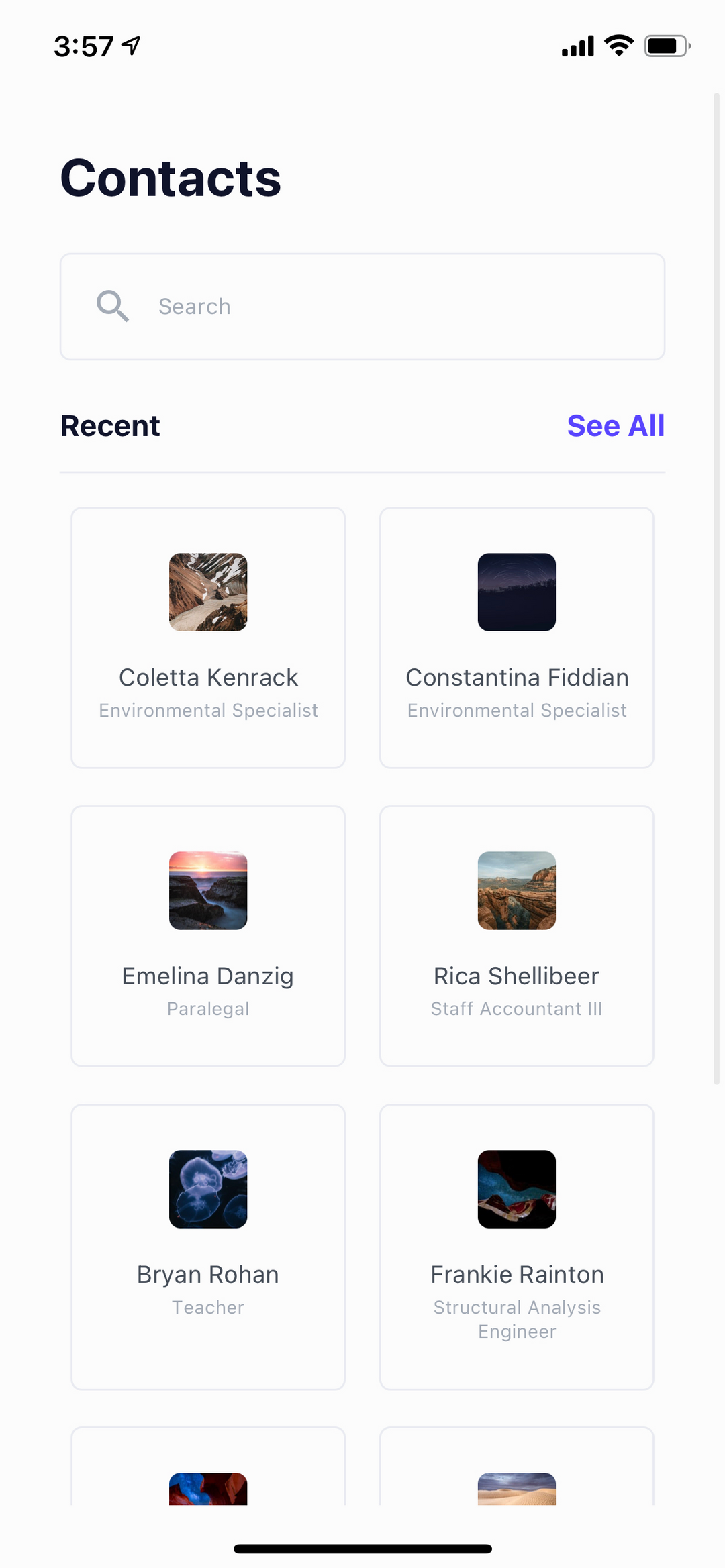Image resolution: width=725 pixels, height=1568 pixels.
Task: Open Constantina Fiddian's contact card
Action: 516,637
